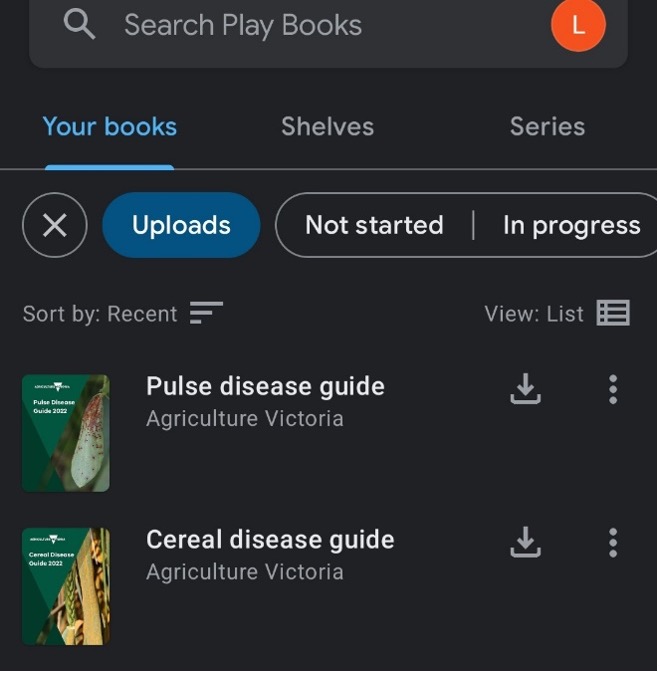Download the Pulse disease guide

[525, 389]
